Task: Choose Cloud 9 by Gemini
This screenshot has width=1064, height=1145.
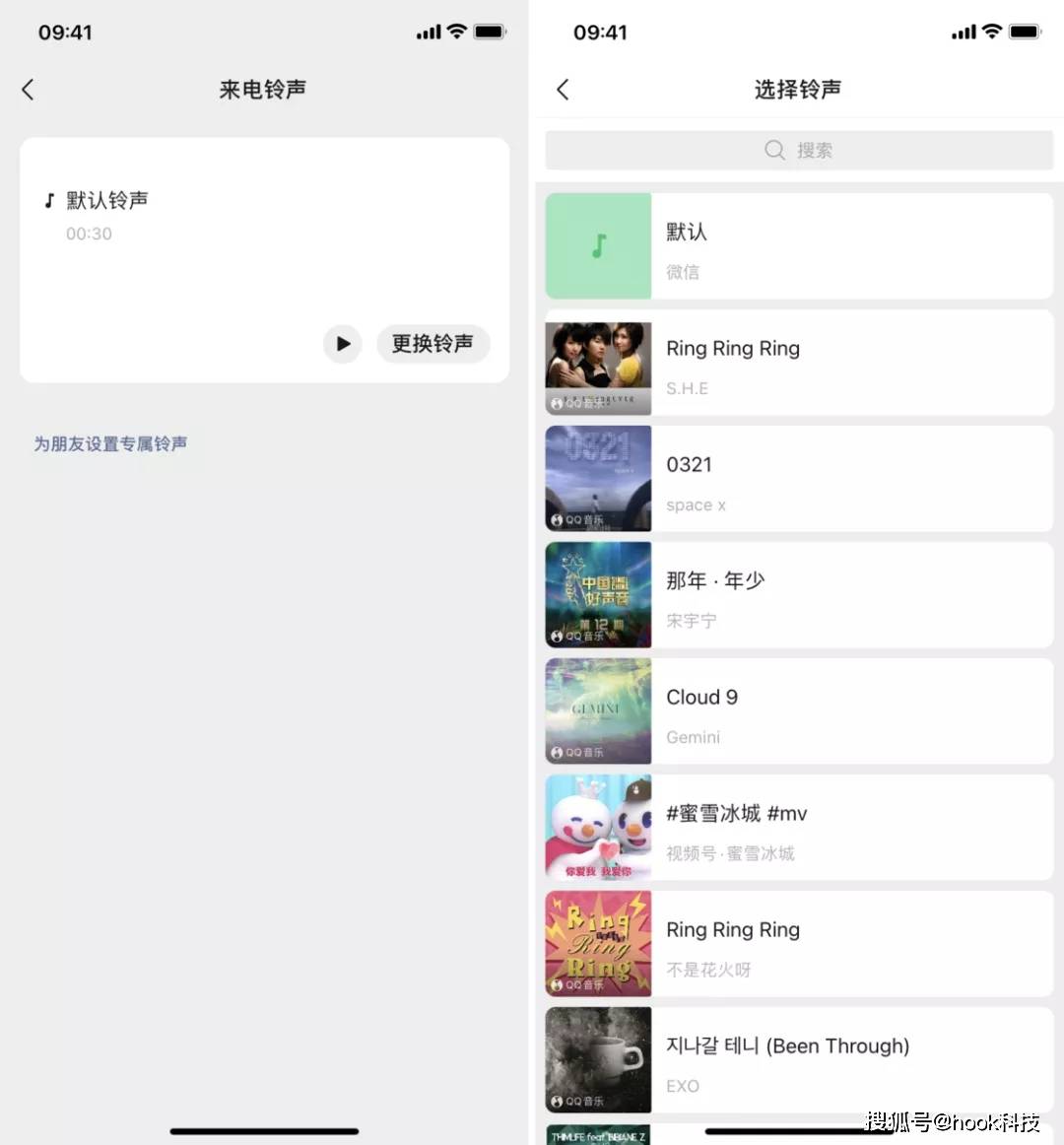Action: (799, 711)
